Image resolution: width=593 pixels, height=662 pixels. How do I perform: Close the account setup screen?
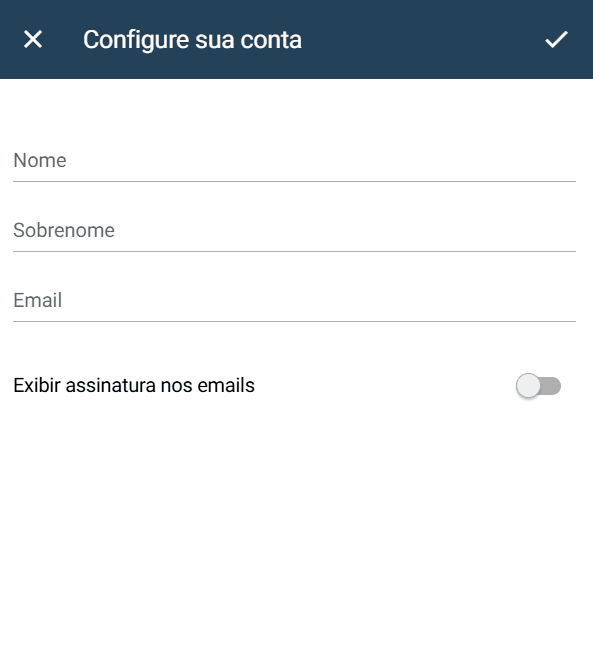(x=33, y=40)
